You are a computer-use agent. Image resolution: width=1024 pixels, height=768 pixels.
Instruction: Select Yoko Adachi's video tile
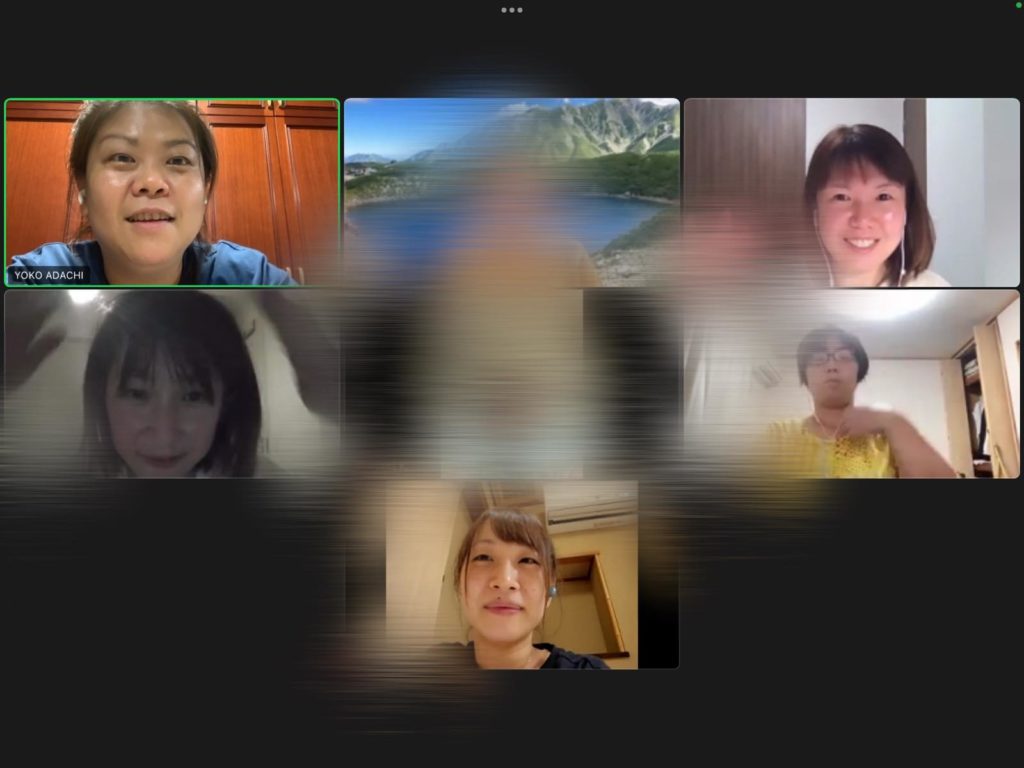(172, 192)
